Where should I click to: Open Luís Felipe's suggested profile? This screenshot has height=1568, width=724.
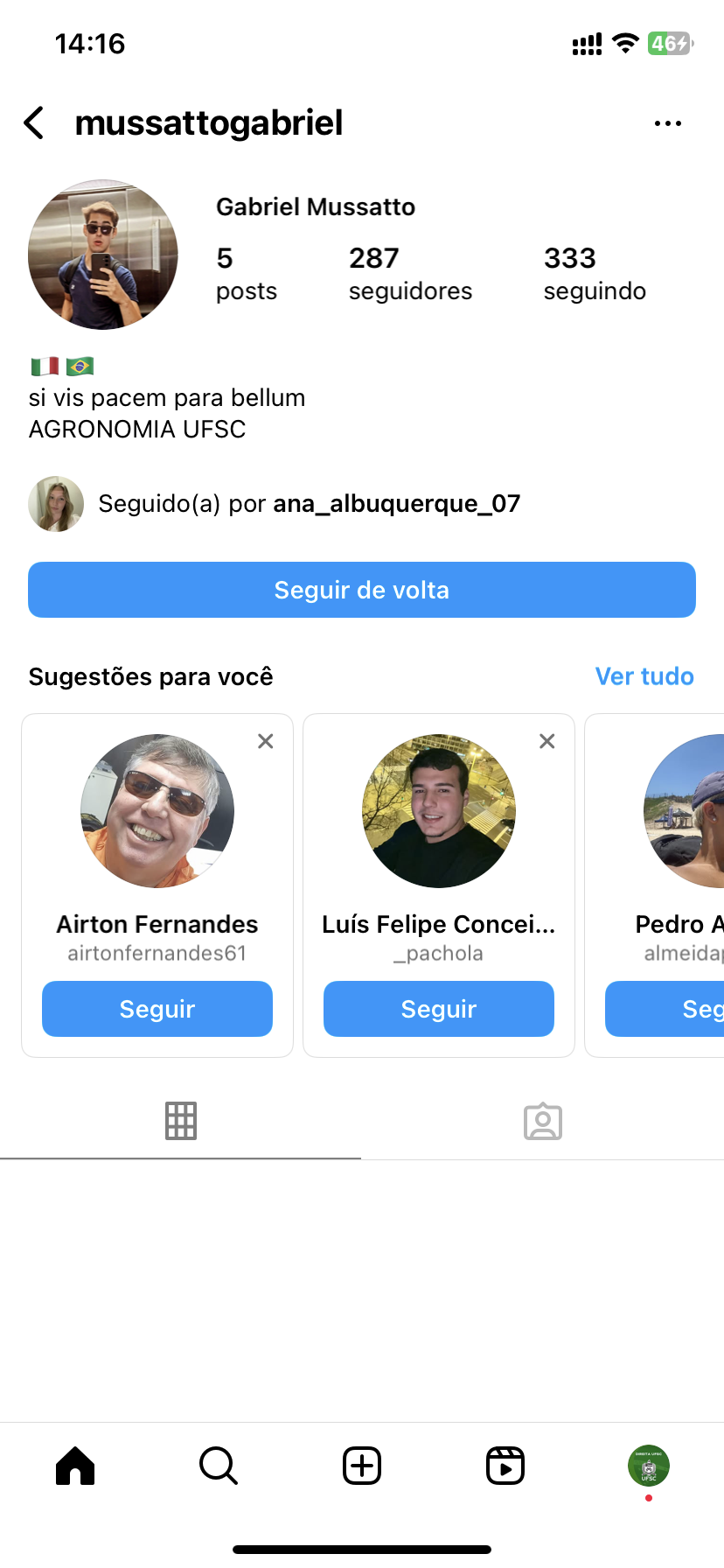coord(439,811)
